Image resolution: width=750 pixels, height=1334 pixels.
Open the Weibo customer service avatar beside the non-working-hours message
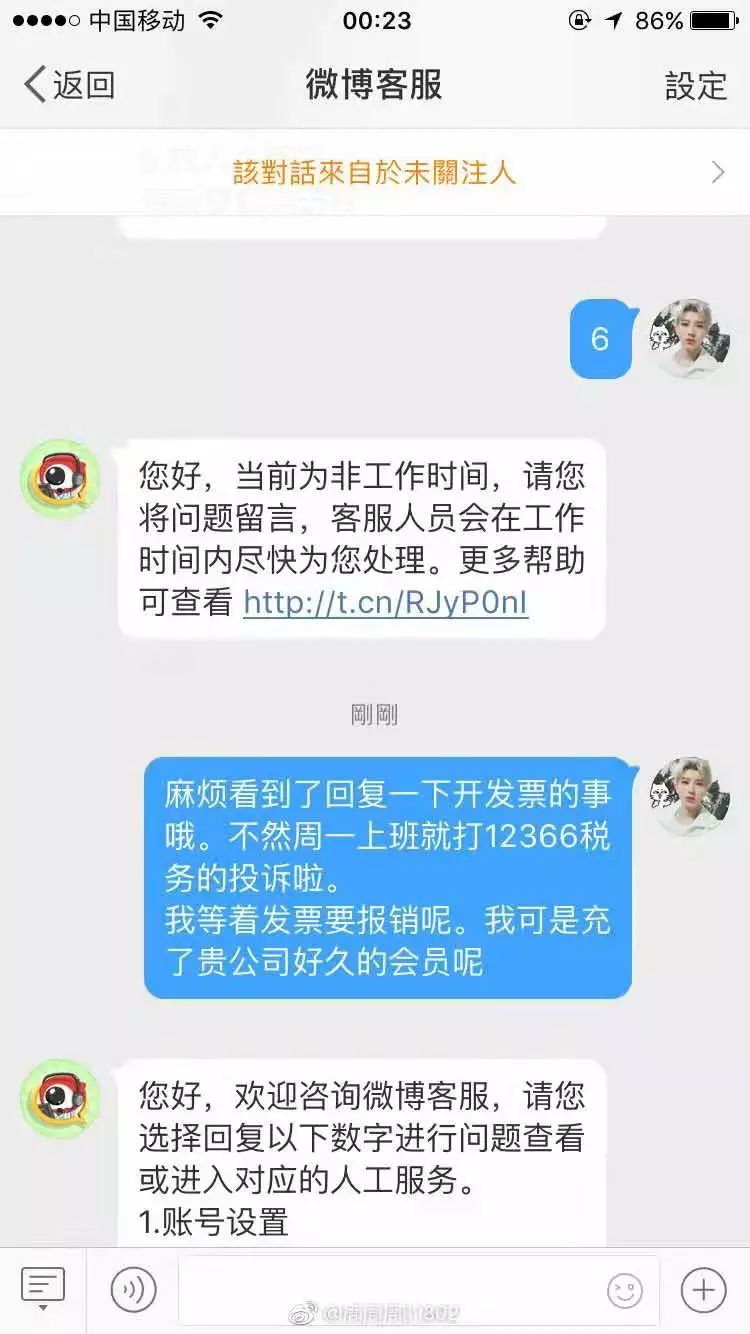point(60,479)
